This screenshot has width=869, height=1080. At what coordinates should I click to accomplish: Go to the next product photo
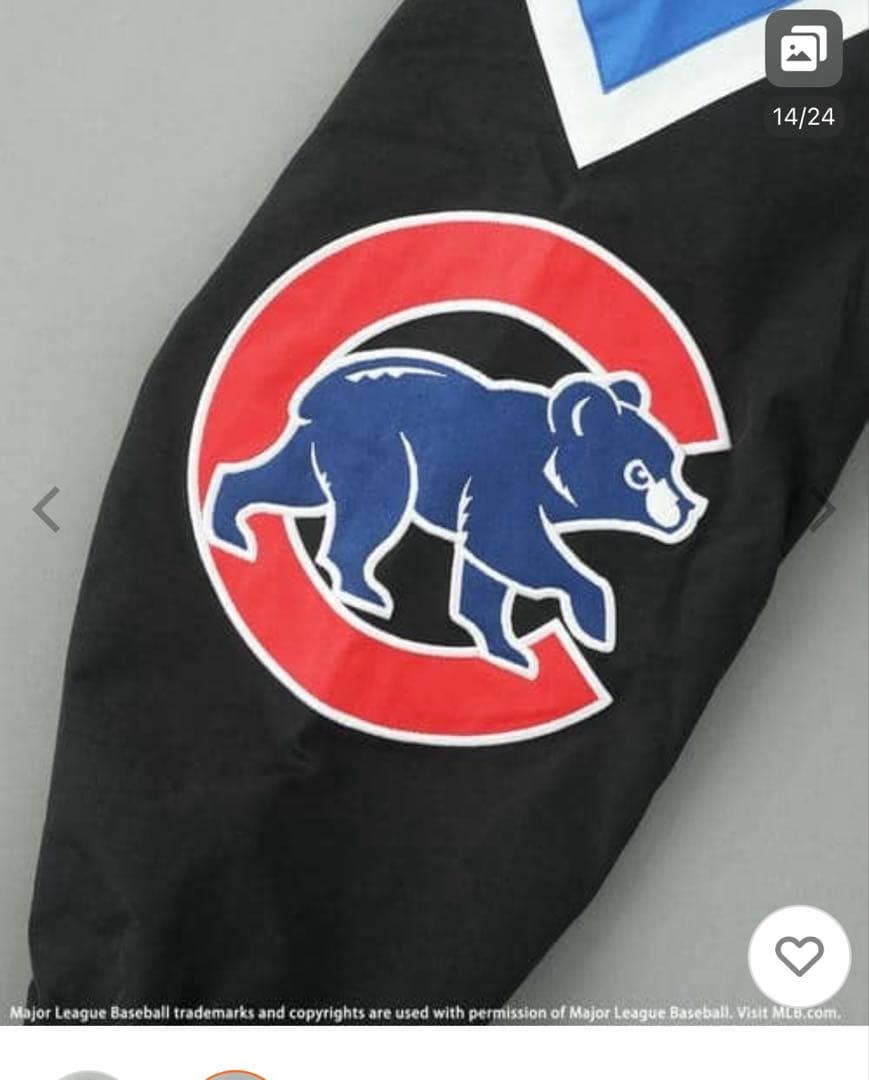[x=823, y=510]
